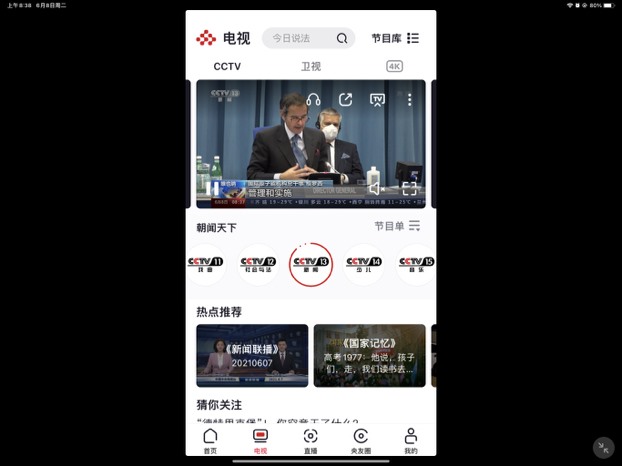Image resolution: width=622 pixels, height=466 pixels.
Task: Select the CCTV top tab
Action: [x=227, y=67]
